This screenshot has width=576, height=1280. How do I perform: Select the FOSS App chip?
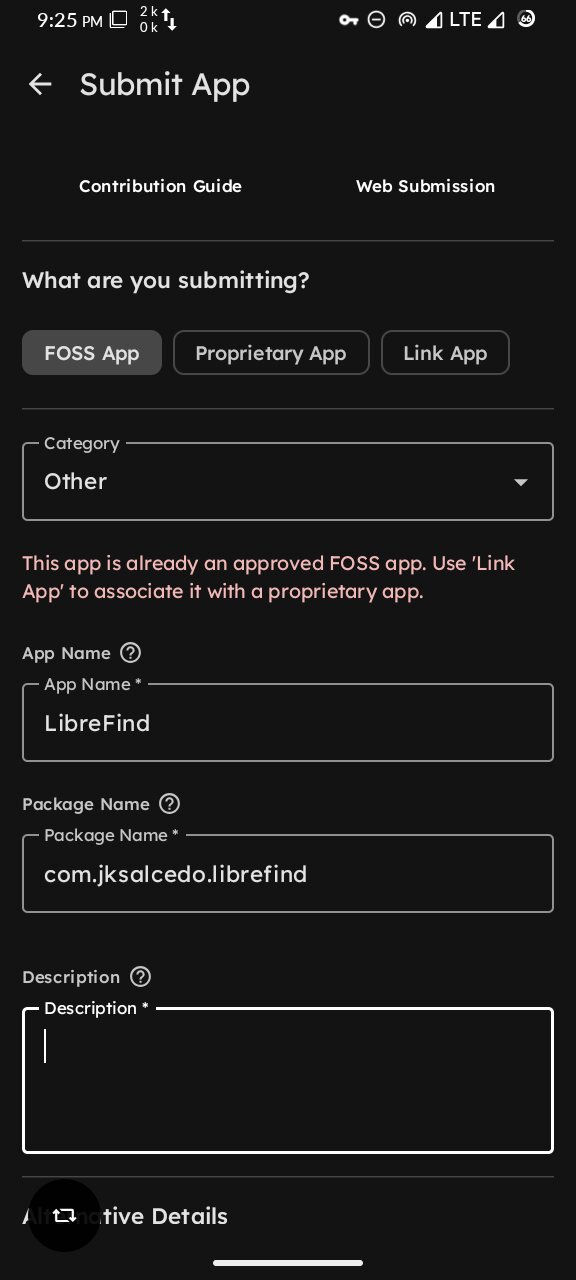pyautogui.click(x=92, y=353)
